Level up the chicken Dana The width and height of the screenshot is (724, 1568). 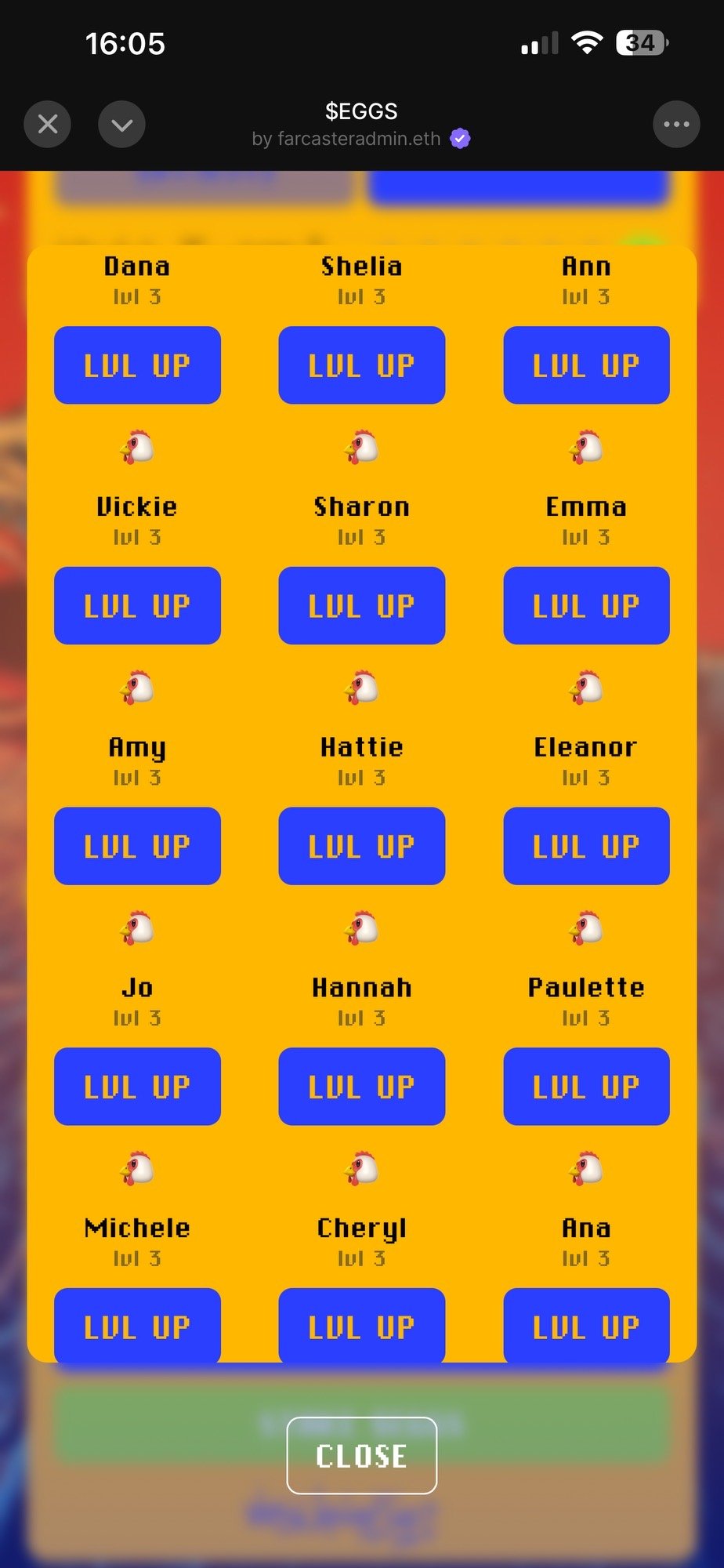137,365
